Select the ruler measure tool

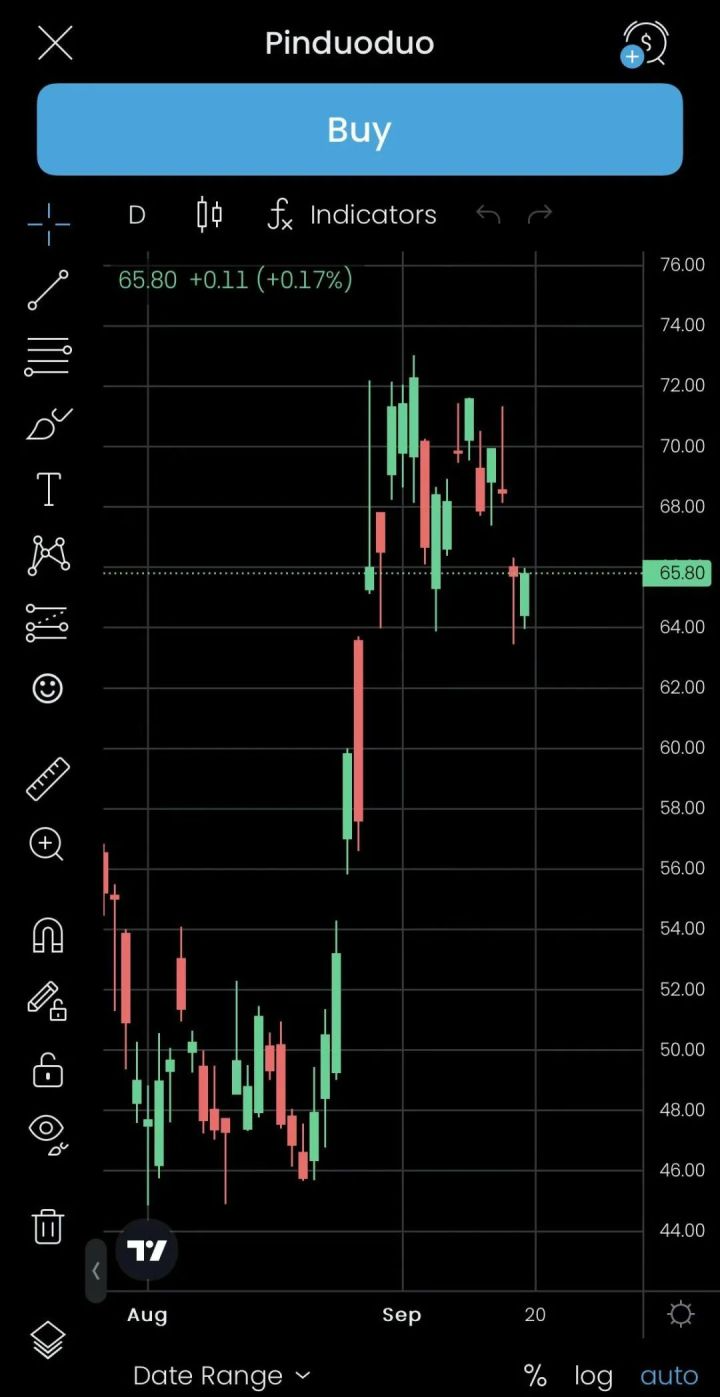tap(48, 779)
